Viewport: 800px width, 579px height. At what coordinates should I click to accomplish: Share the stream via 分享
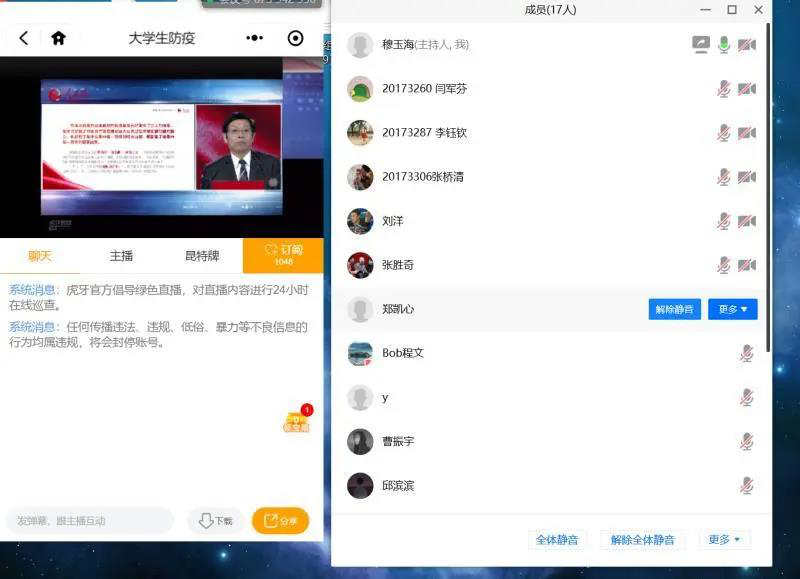280,520
